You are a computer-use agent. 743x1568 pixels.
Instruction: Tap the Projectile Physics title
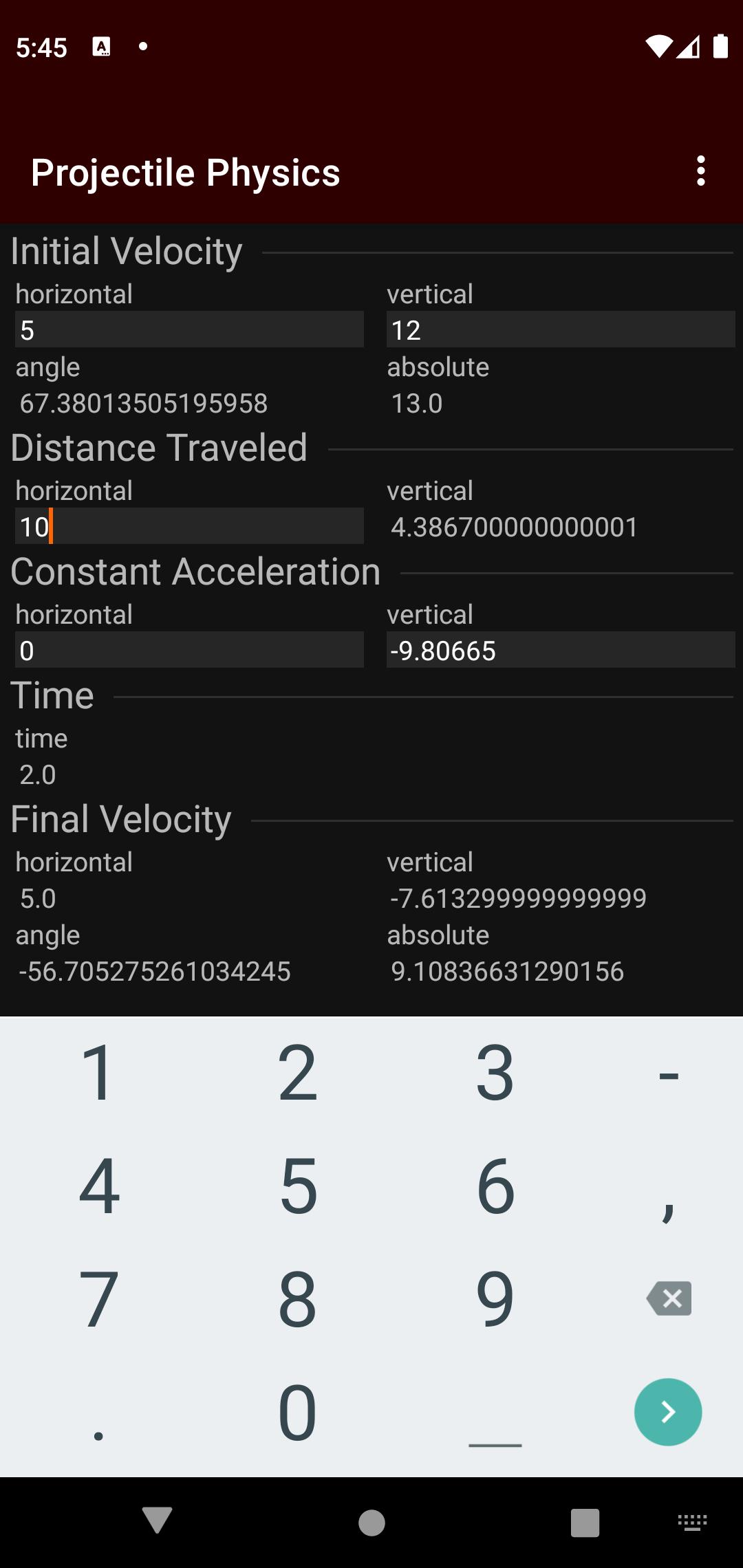[186, 172]
